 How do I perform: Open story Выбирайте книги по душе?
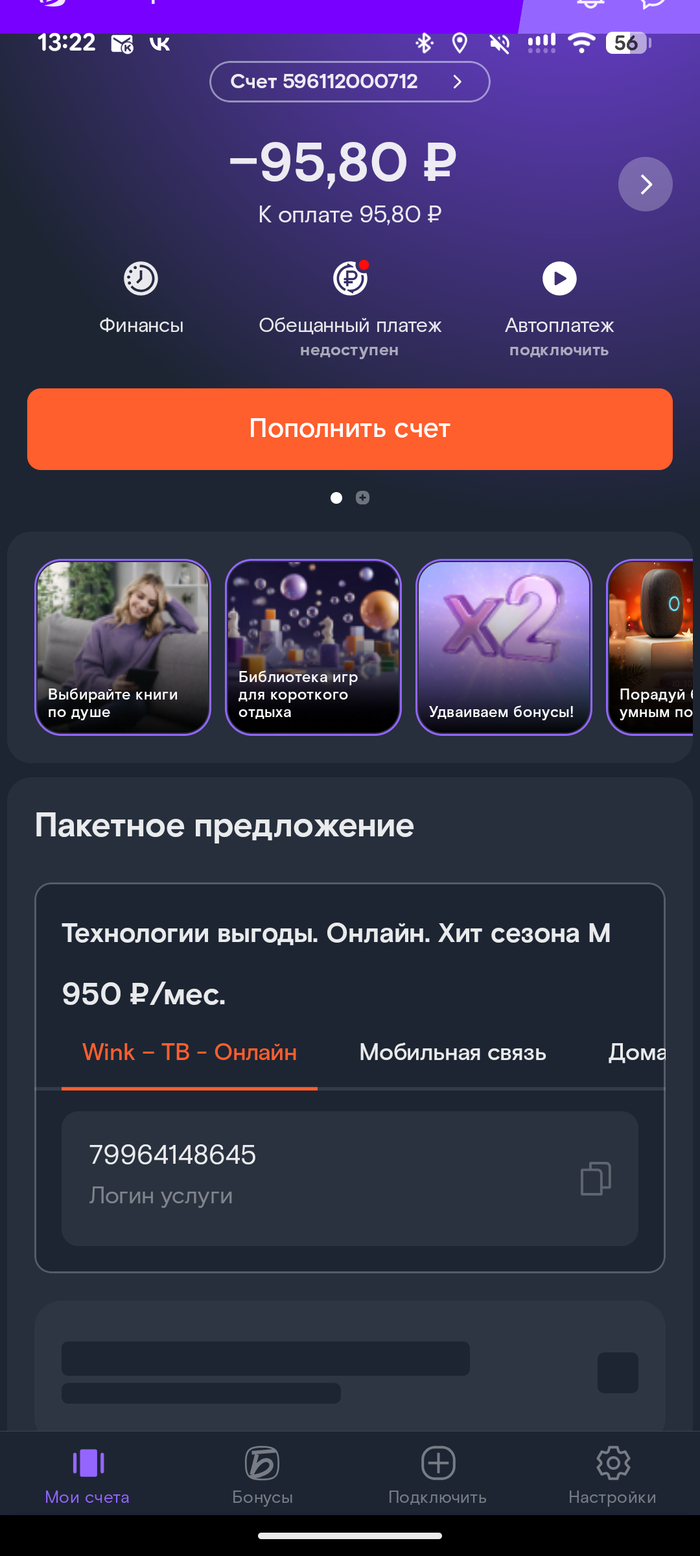tap(123, 647)
